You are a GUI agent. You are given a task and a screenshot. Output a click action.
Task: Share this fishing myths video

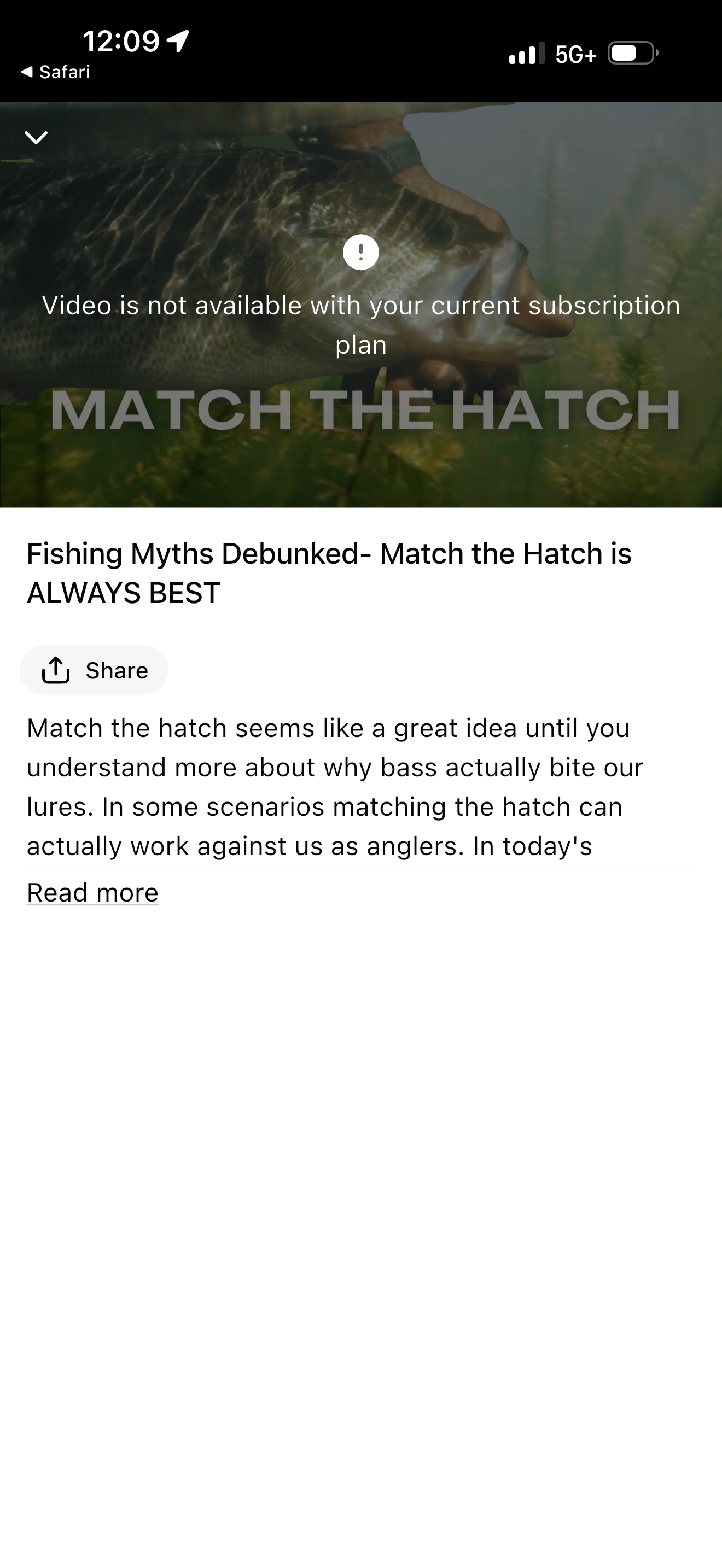coord(95,670)
